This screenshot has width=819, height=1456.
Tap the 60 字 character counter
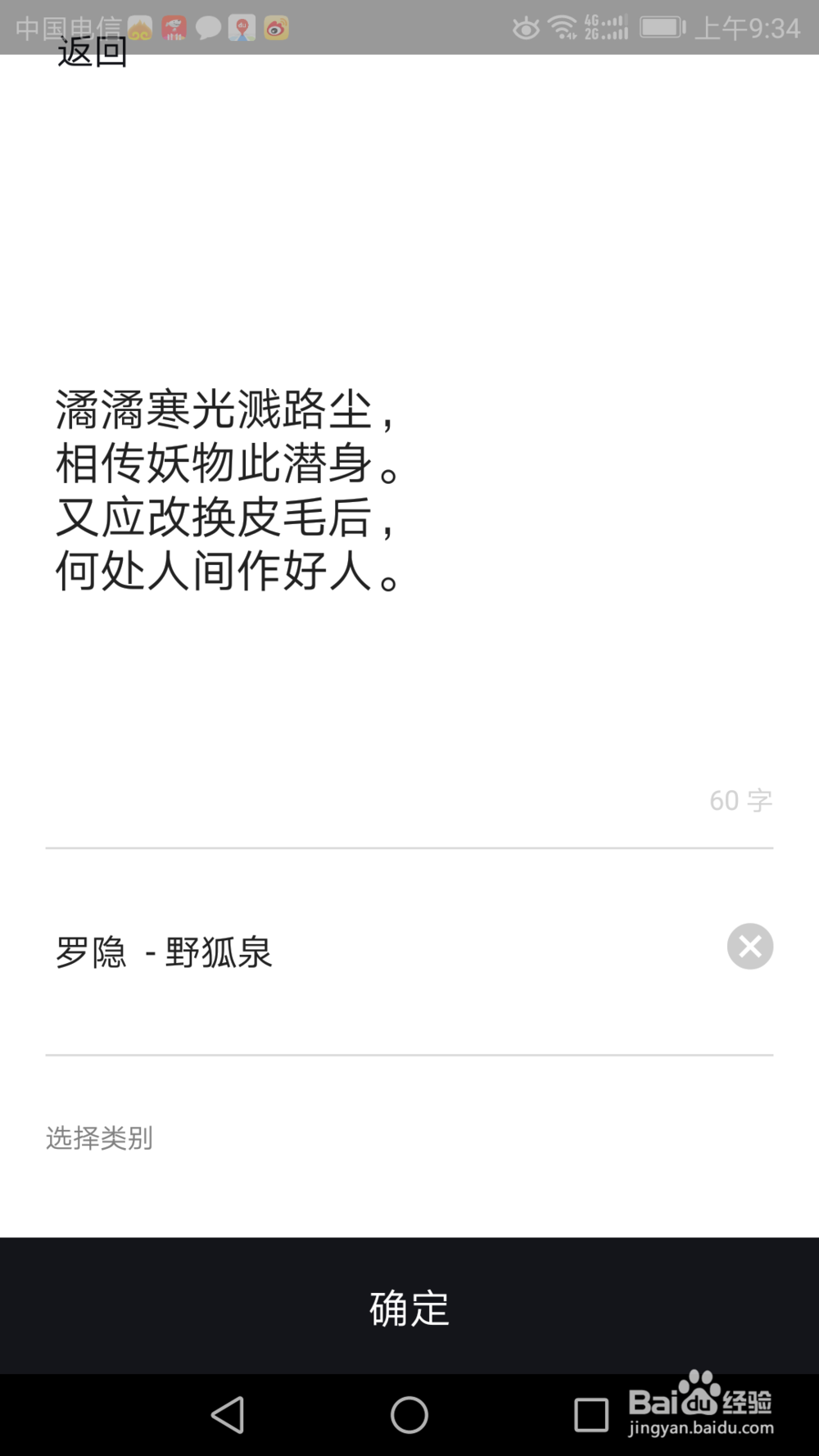pyautogui.click(x=740, y=800)
